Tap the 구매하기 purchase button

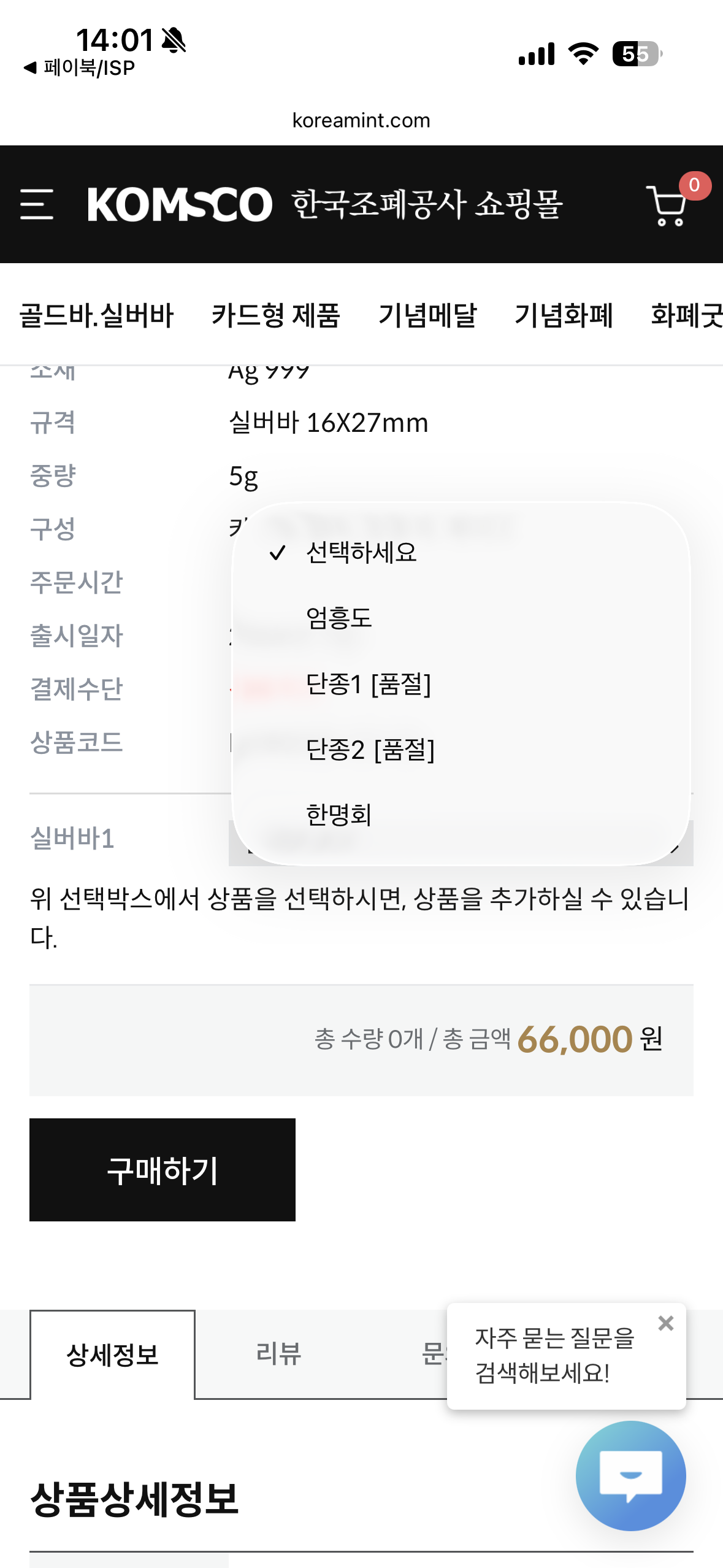[163, 1169]
